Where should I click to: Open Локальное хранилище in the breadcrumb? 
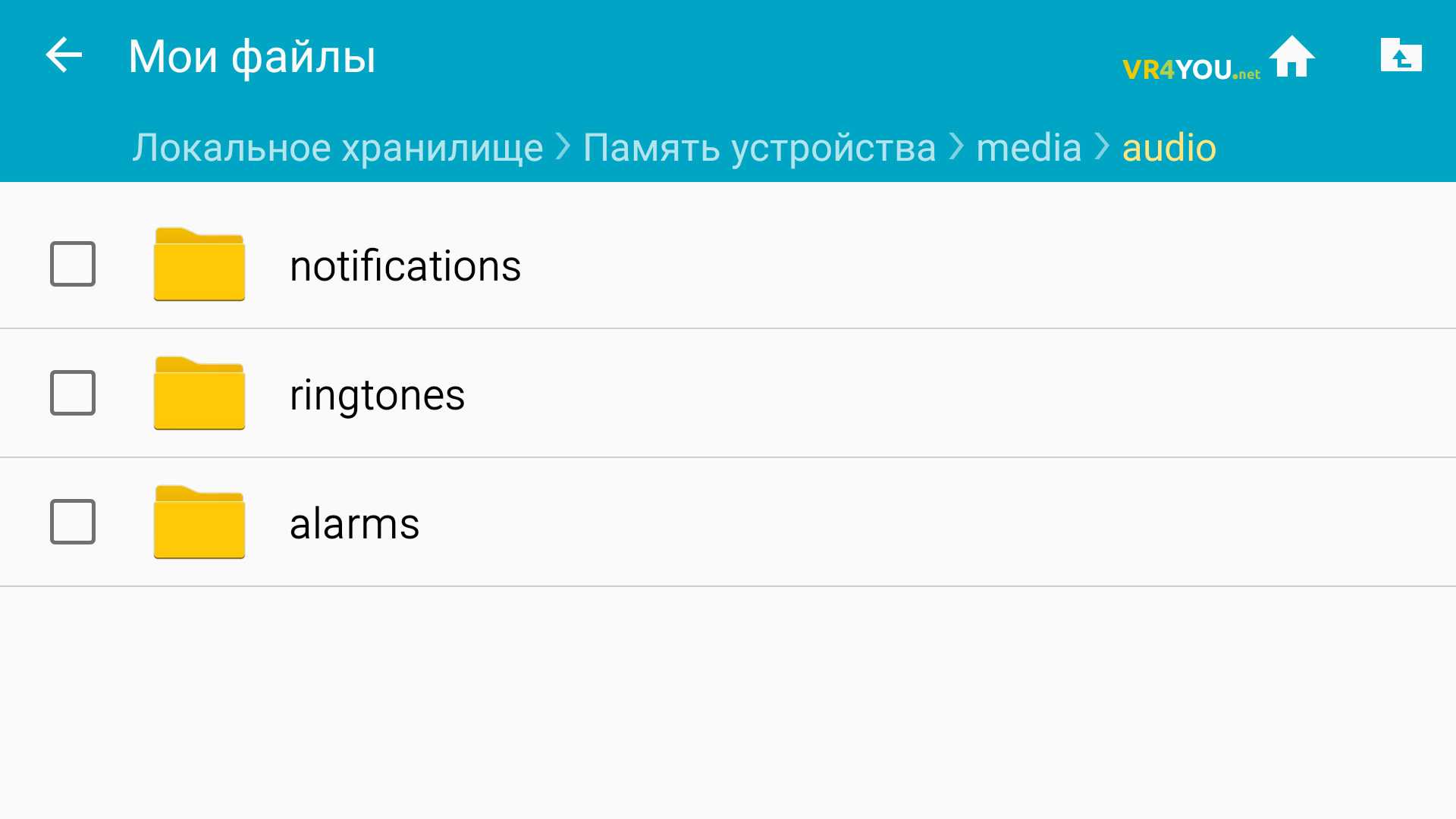(337, 147)
